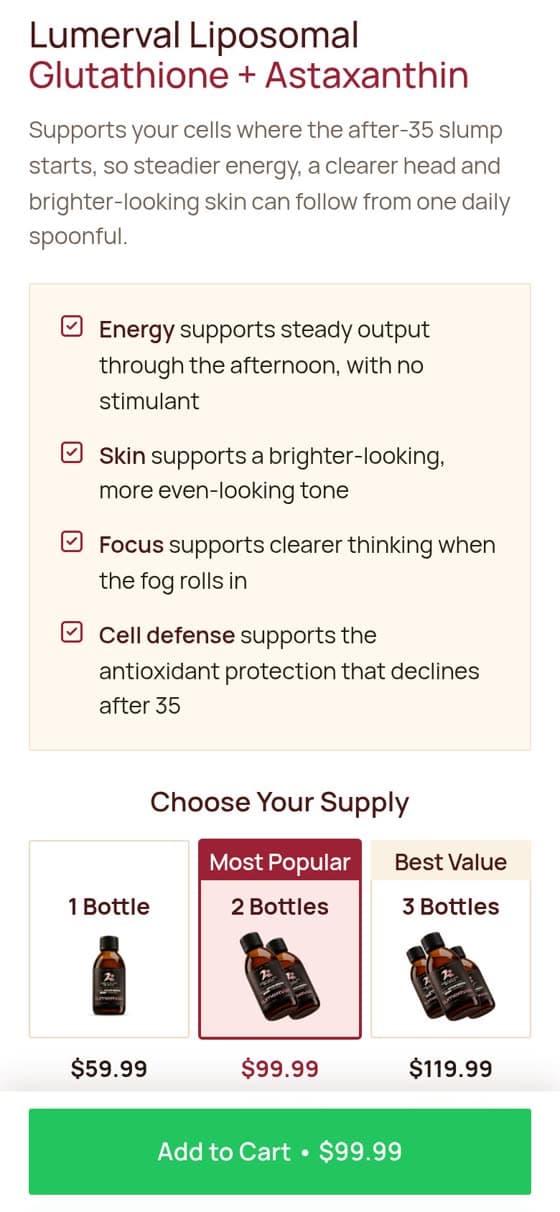Choose the Most Popular 2 Bottles option
The image size is (560, 1212).
(280, 939)
